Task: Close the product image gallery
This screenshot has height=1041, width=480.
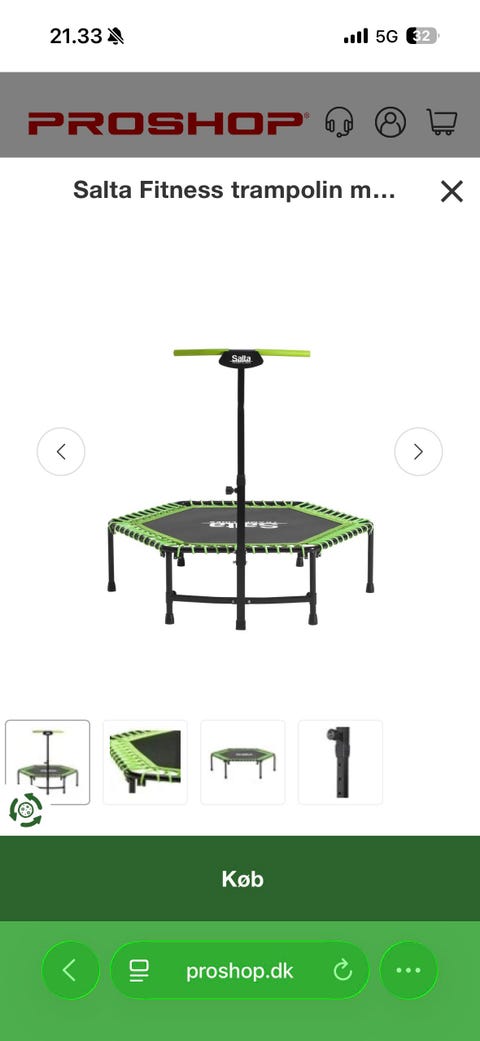Action: (x=451, y=192)
